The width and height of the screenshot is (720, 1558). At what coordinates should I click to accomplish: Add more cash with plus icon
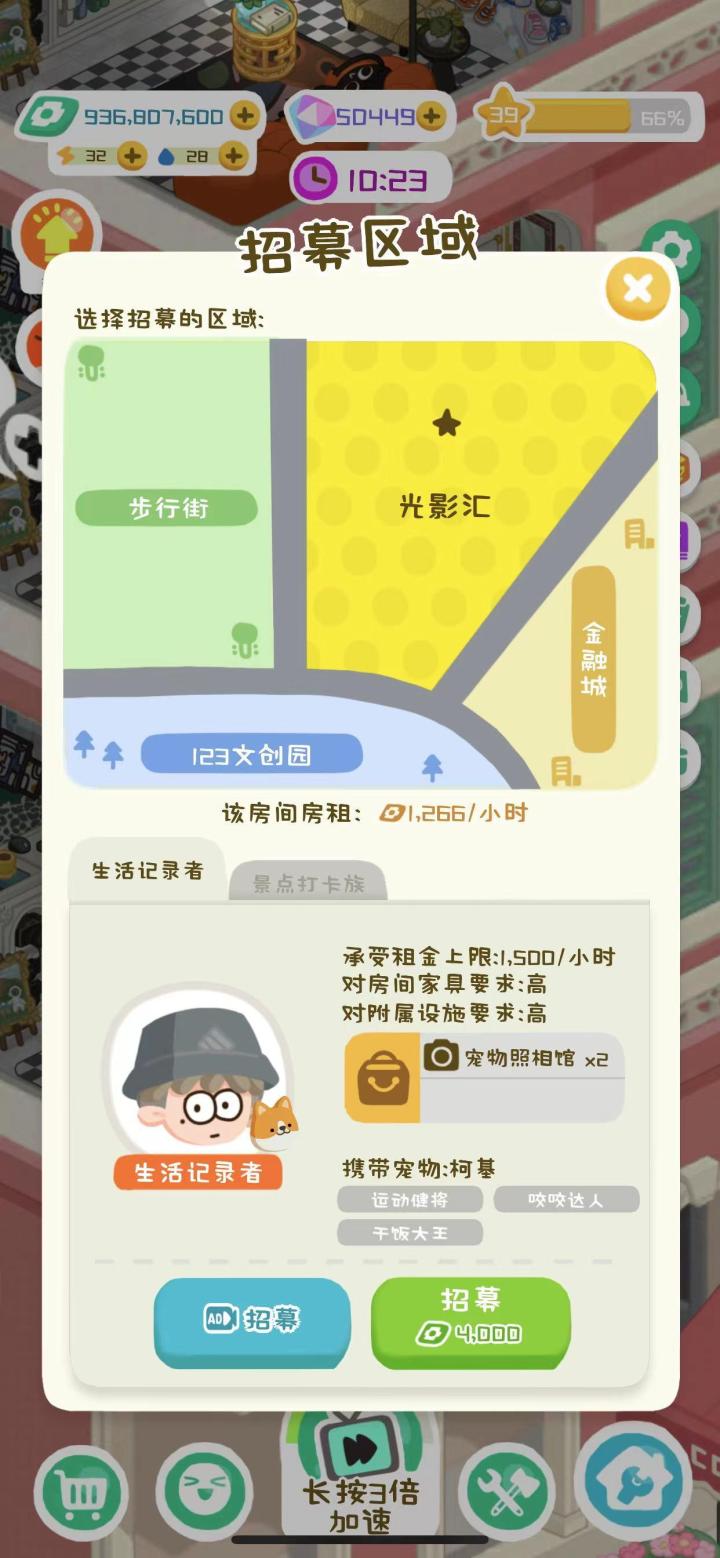[244, 116]
